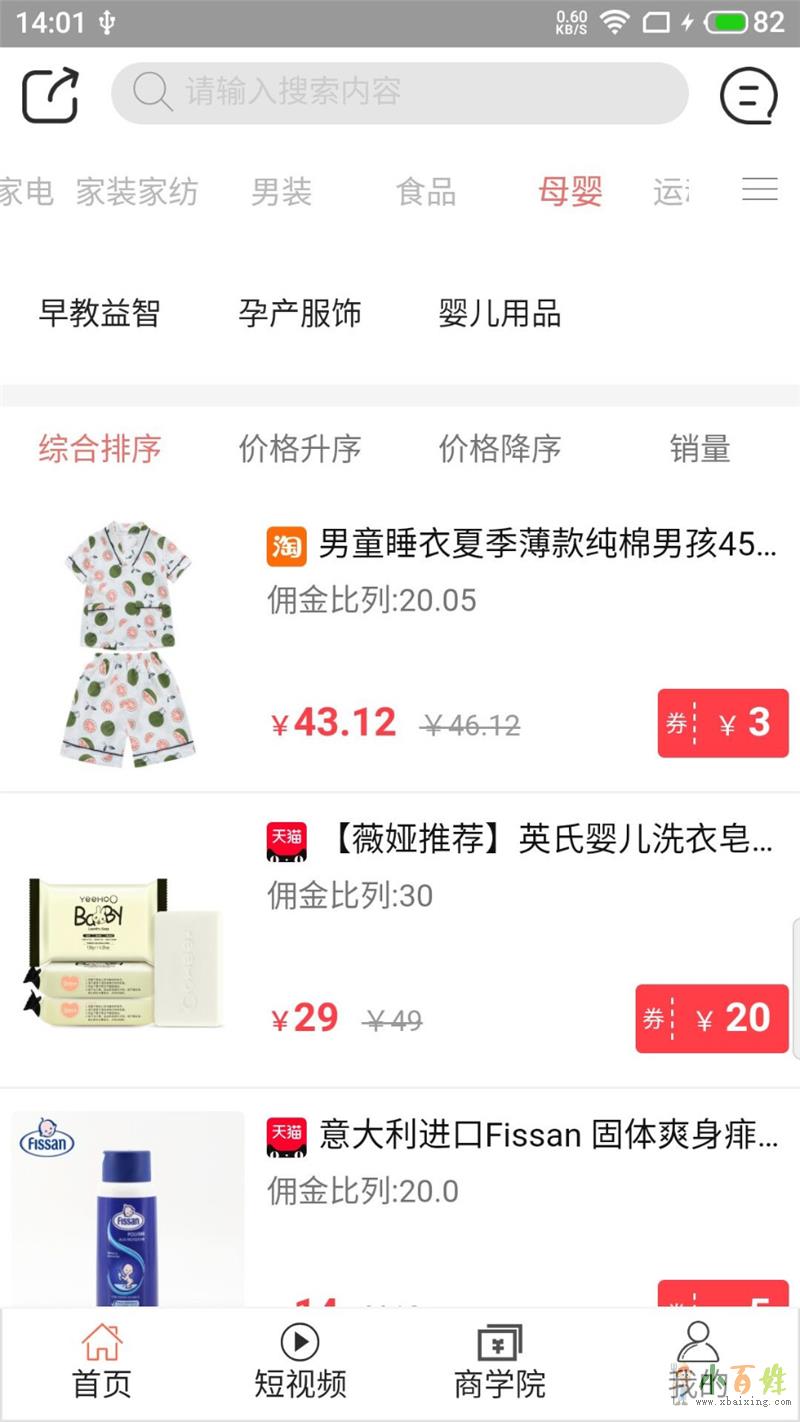Viewport: 800px width, 1422px height.
Task: Sort products by 价格升序
Action: (x=299, y=449)
